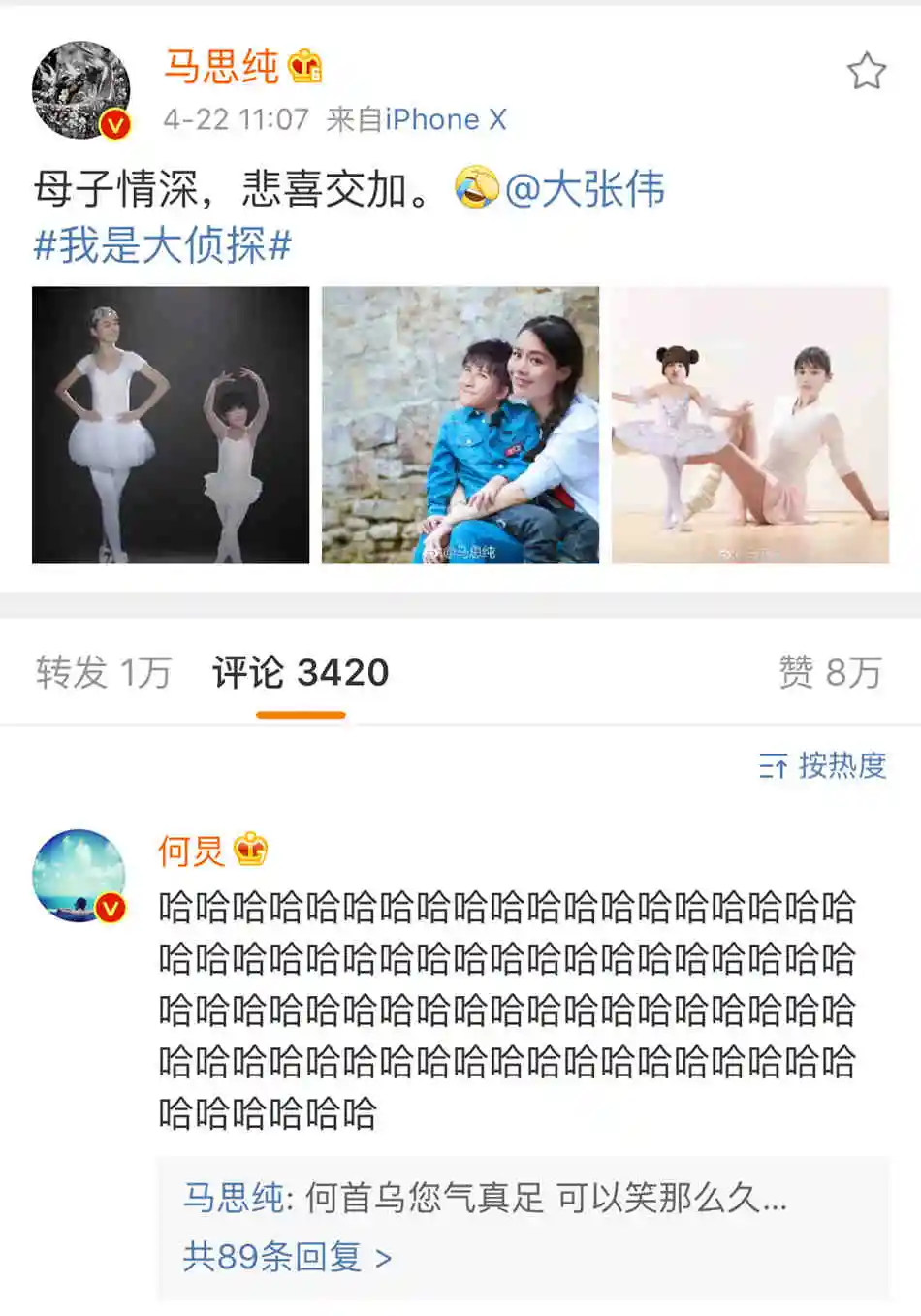921x1316 pixels.
Task: Open 何炅's profile avatar in comments
Action: click(x=79, y=876)
